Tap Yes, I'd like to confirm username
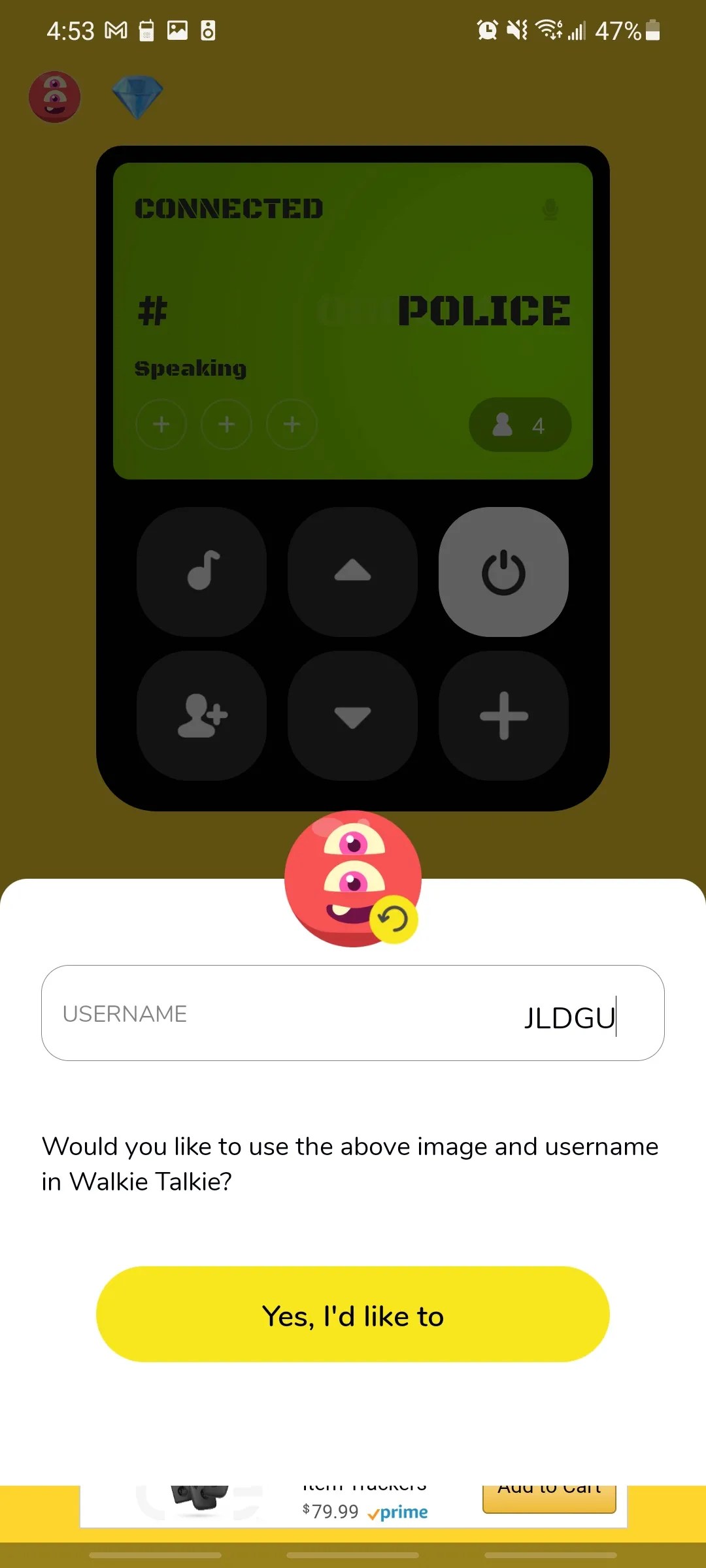706x1568 pixels. tap(352, 1315)
